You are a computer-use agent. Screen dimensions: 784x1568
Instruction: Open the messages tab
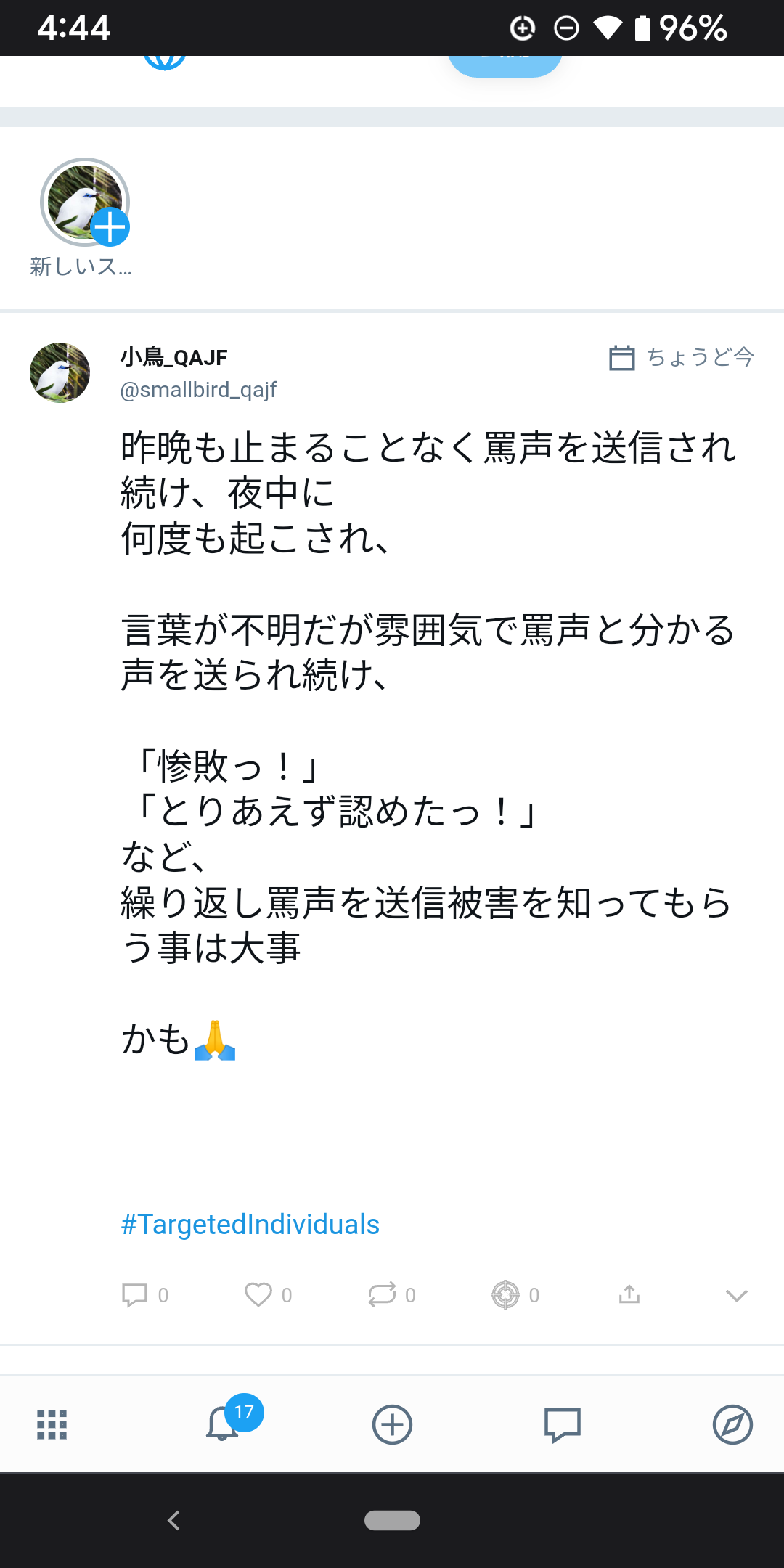[x=562, y=1424]
